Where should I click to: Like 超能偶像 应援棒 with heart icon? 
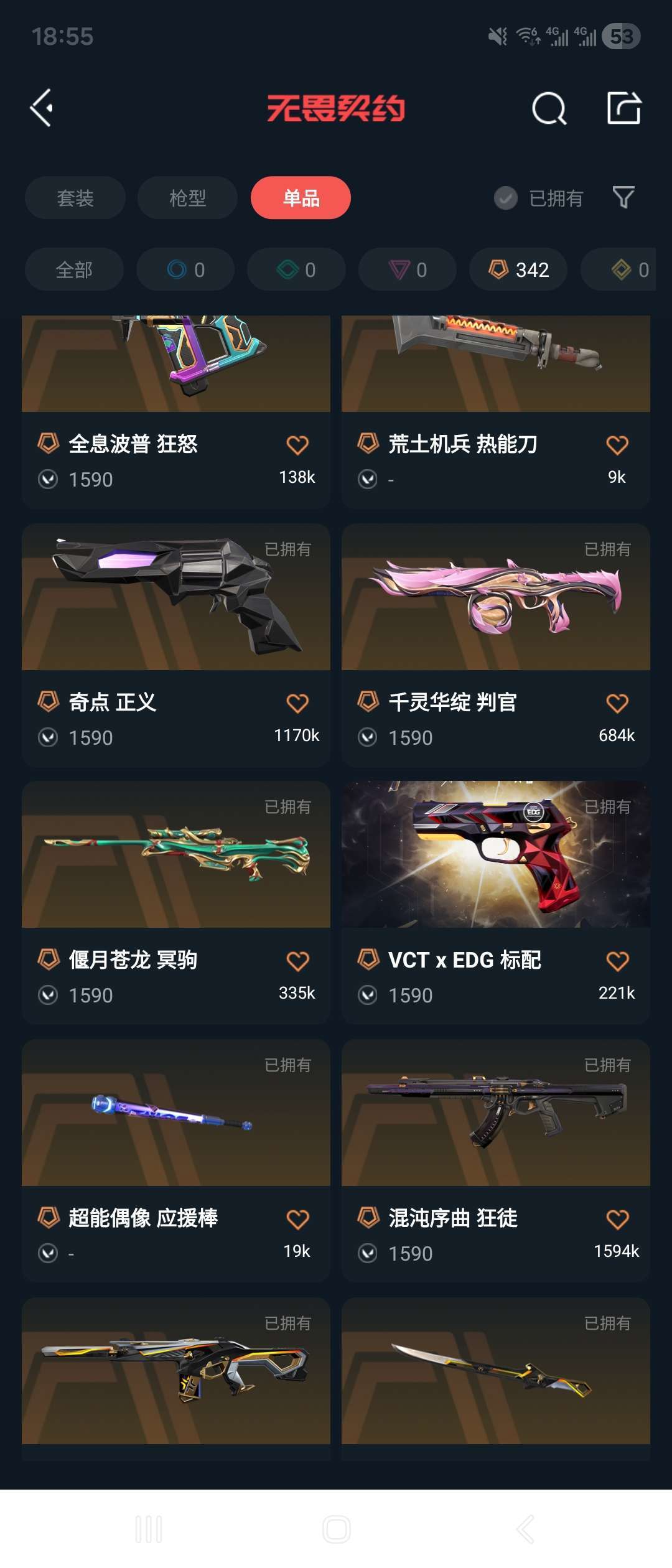click(297, 1219)
